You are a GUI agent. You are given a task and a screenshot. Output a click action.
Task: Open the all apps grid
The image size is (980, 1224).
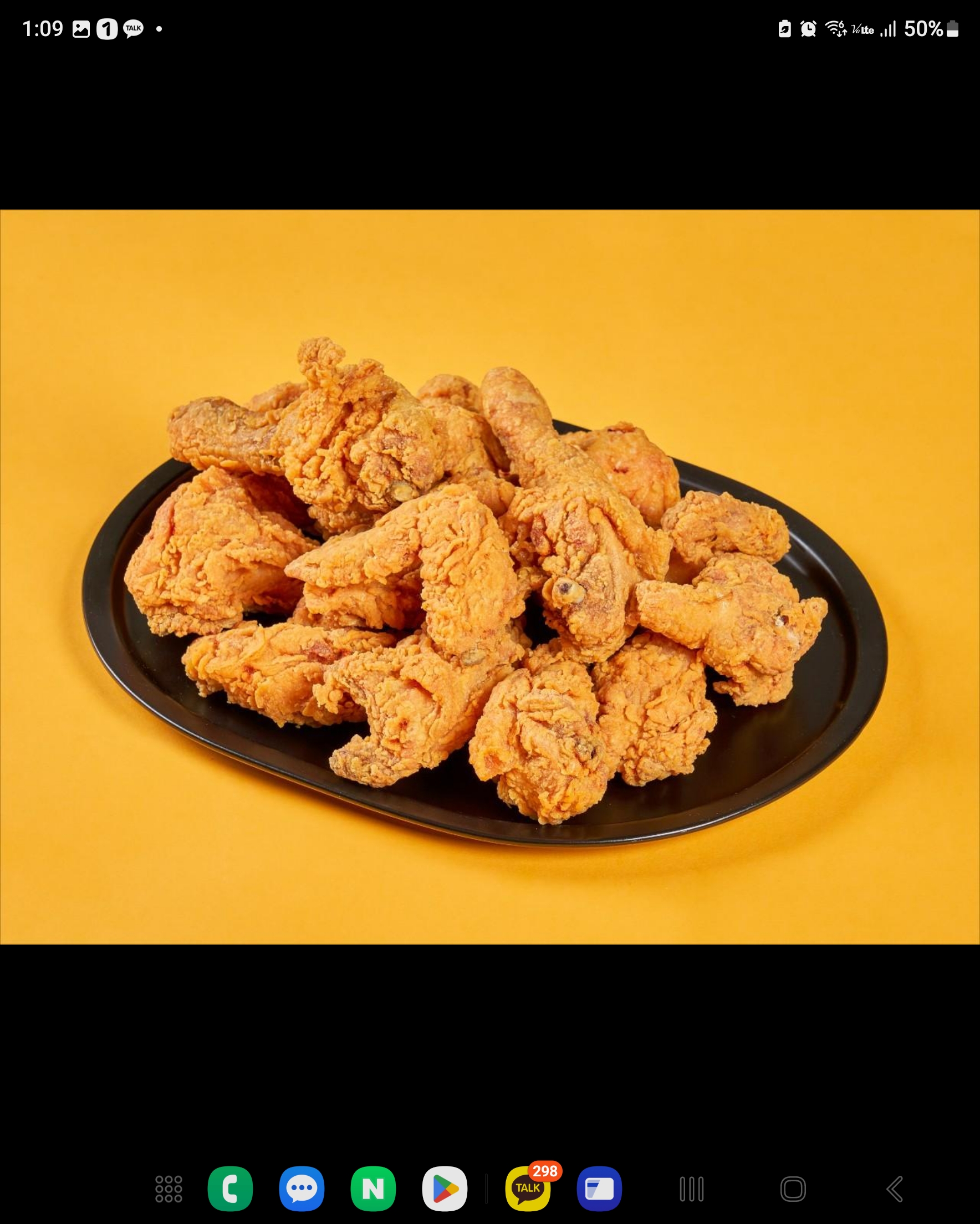pyautogui.click(x=169, y=1189)
